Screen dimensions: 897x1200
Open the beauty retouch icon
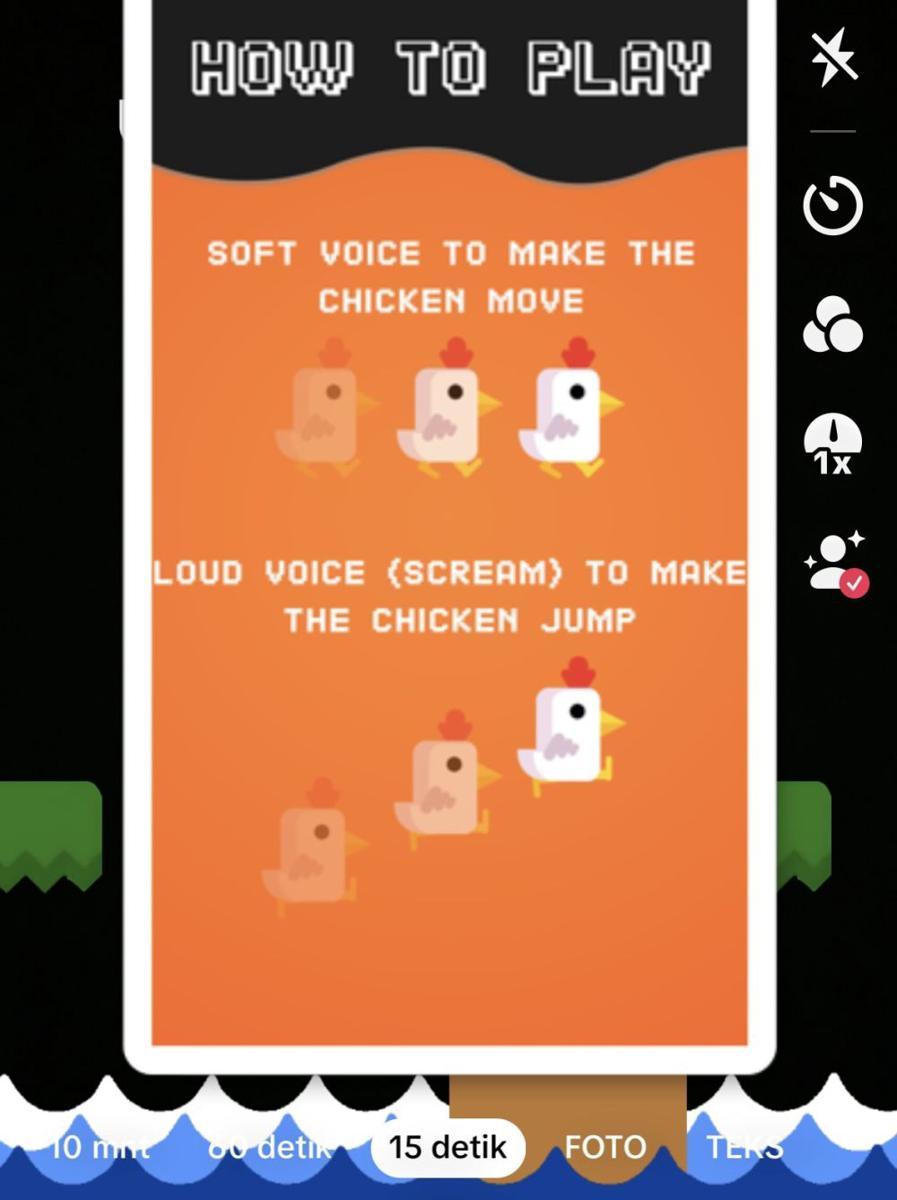click(835, 564)
